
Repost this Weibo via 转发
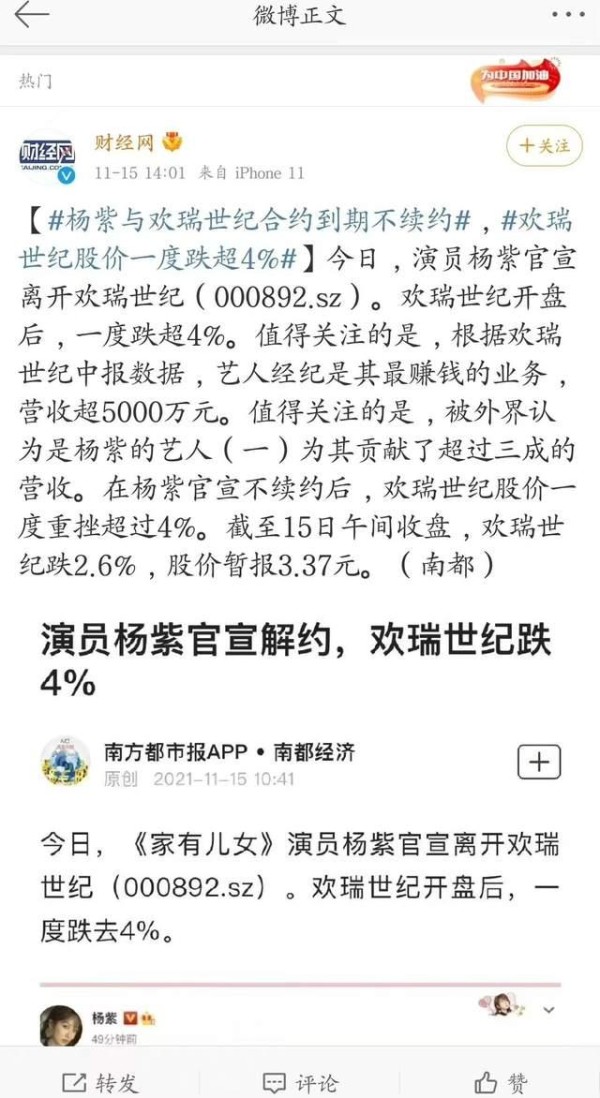coord(100,1081)
